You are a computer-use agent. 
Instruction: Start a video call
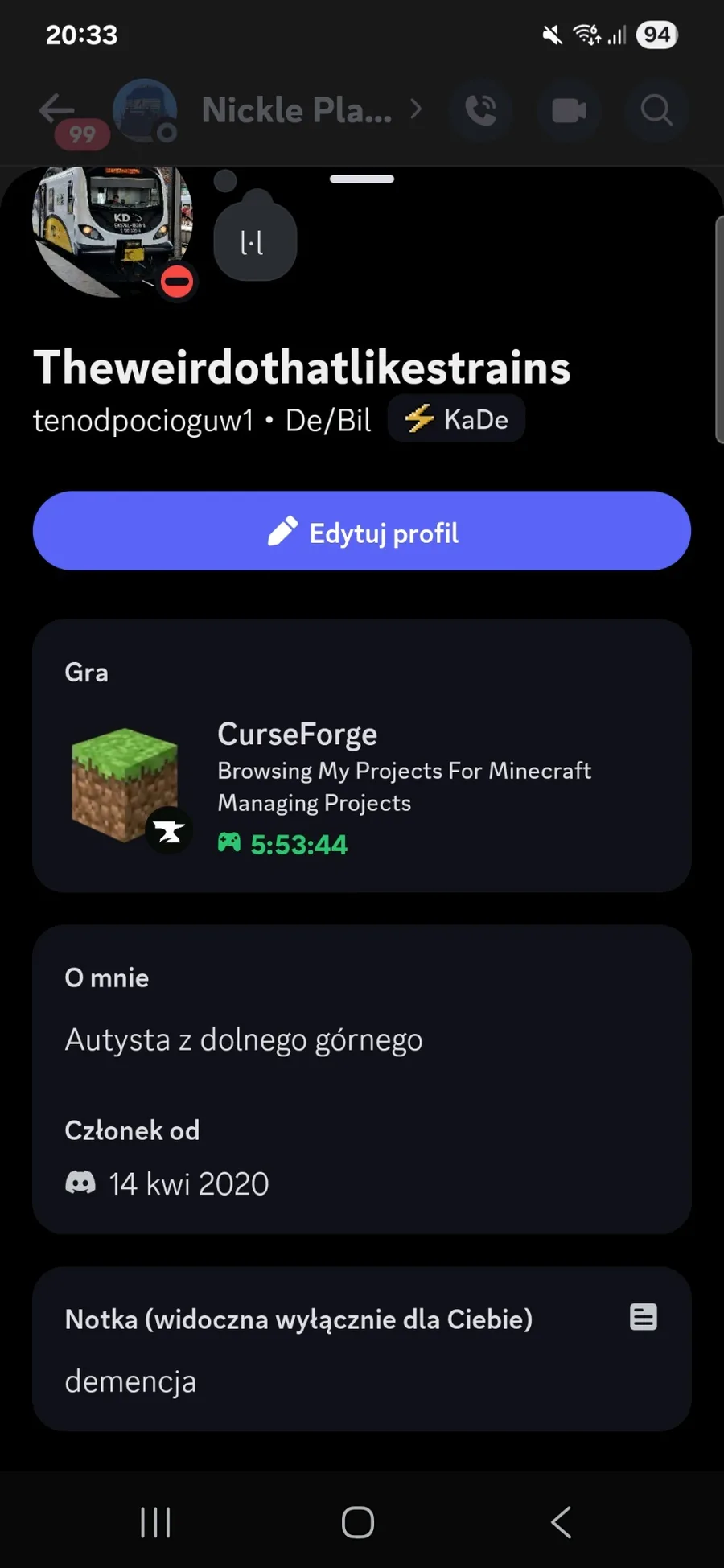tap(569, 110)
